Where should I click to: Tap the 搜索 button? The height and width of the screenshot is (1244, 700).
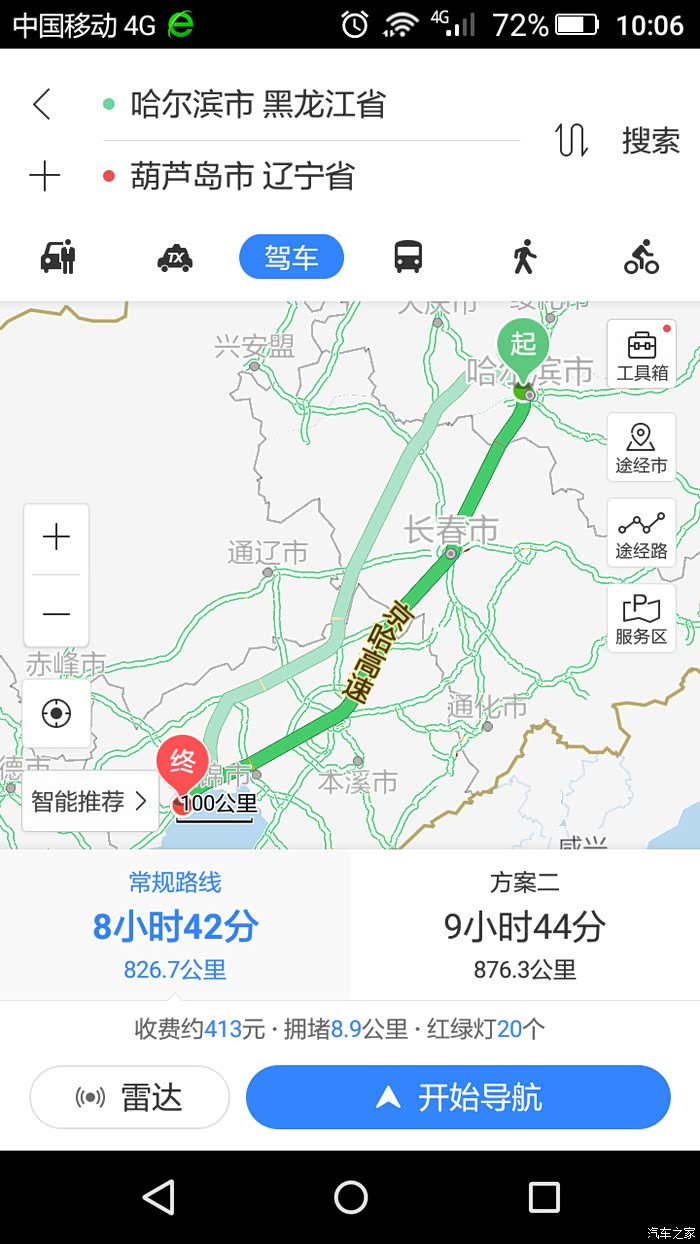coord(650,141)
